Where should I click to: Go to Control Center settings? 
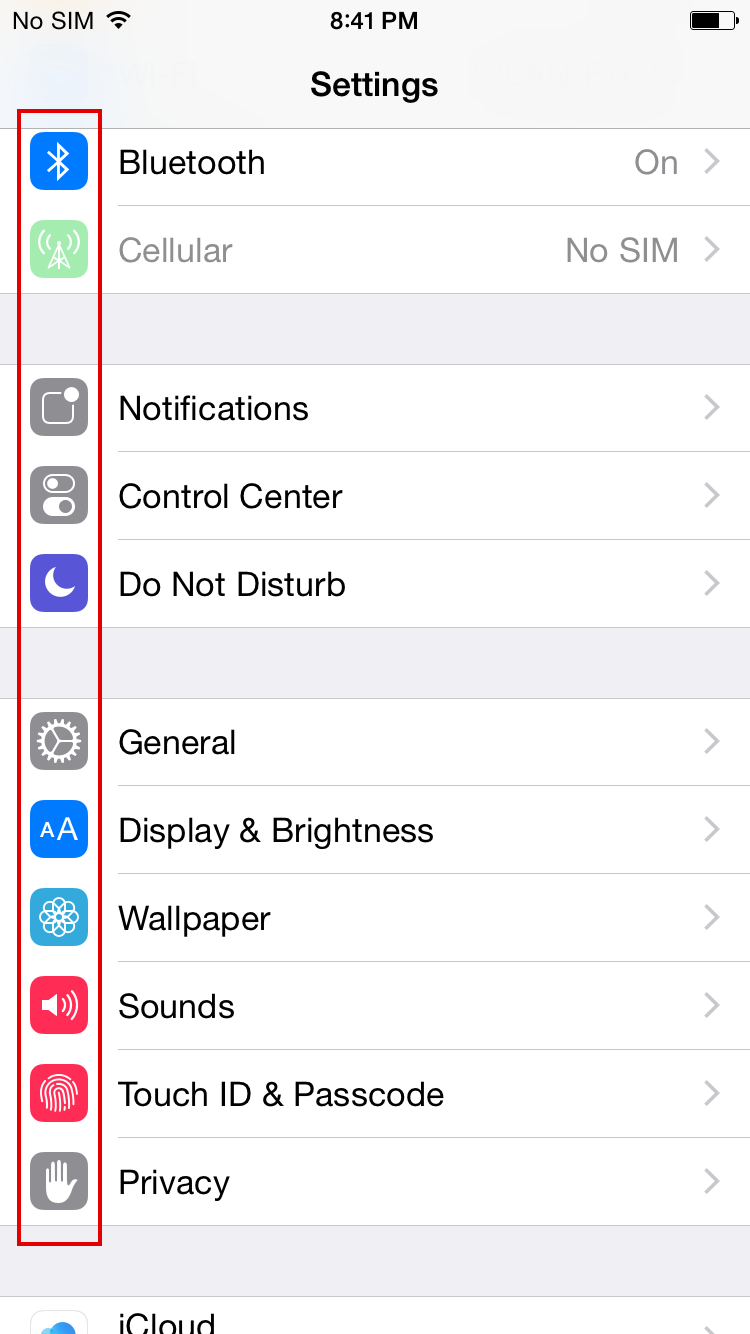click(x=375, y=496)
